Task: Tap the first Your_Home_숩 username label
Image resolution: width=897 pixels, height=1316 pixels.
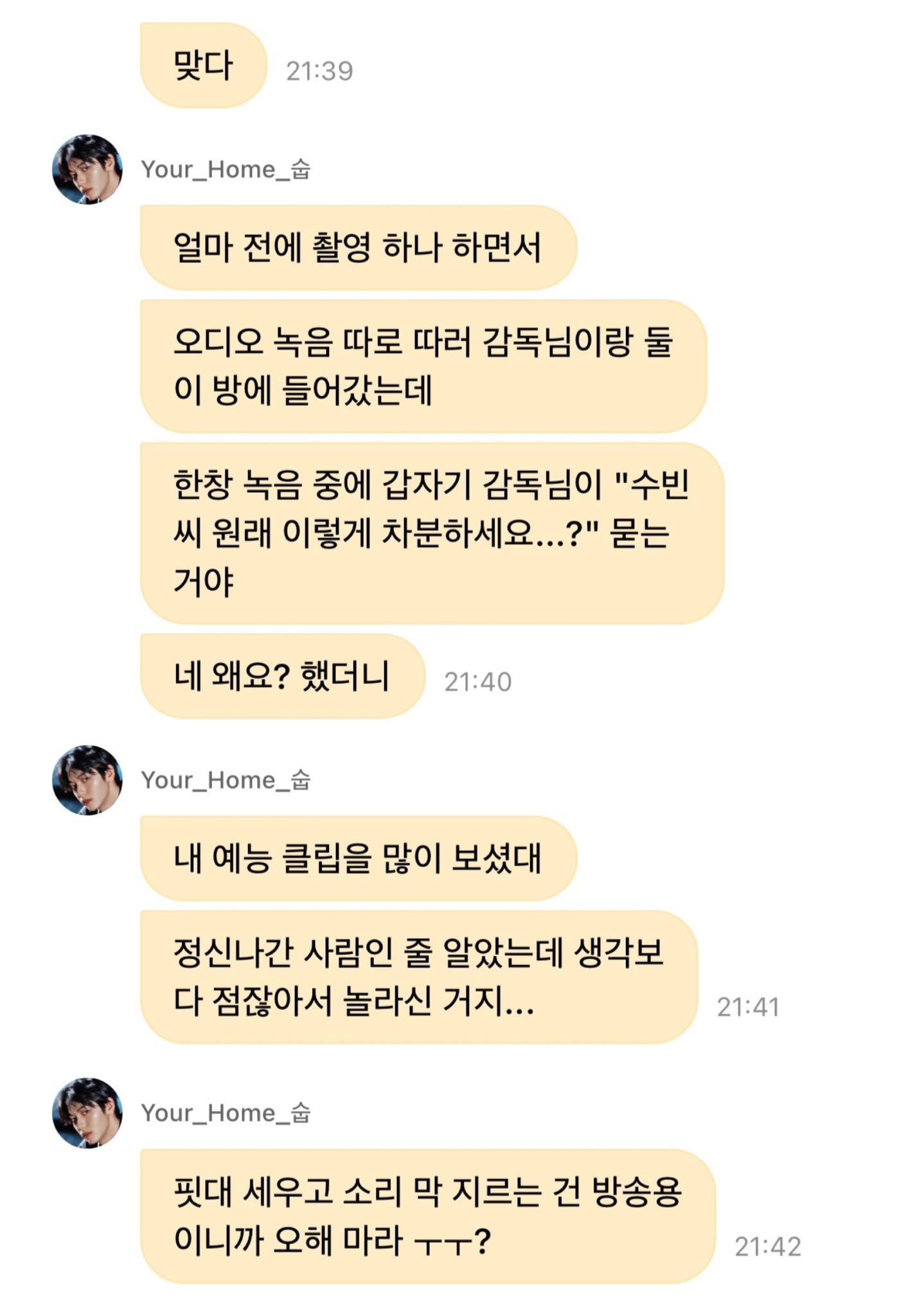Action: coord(228,168)
